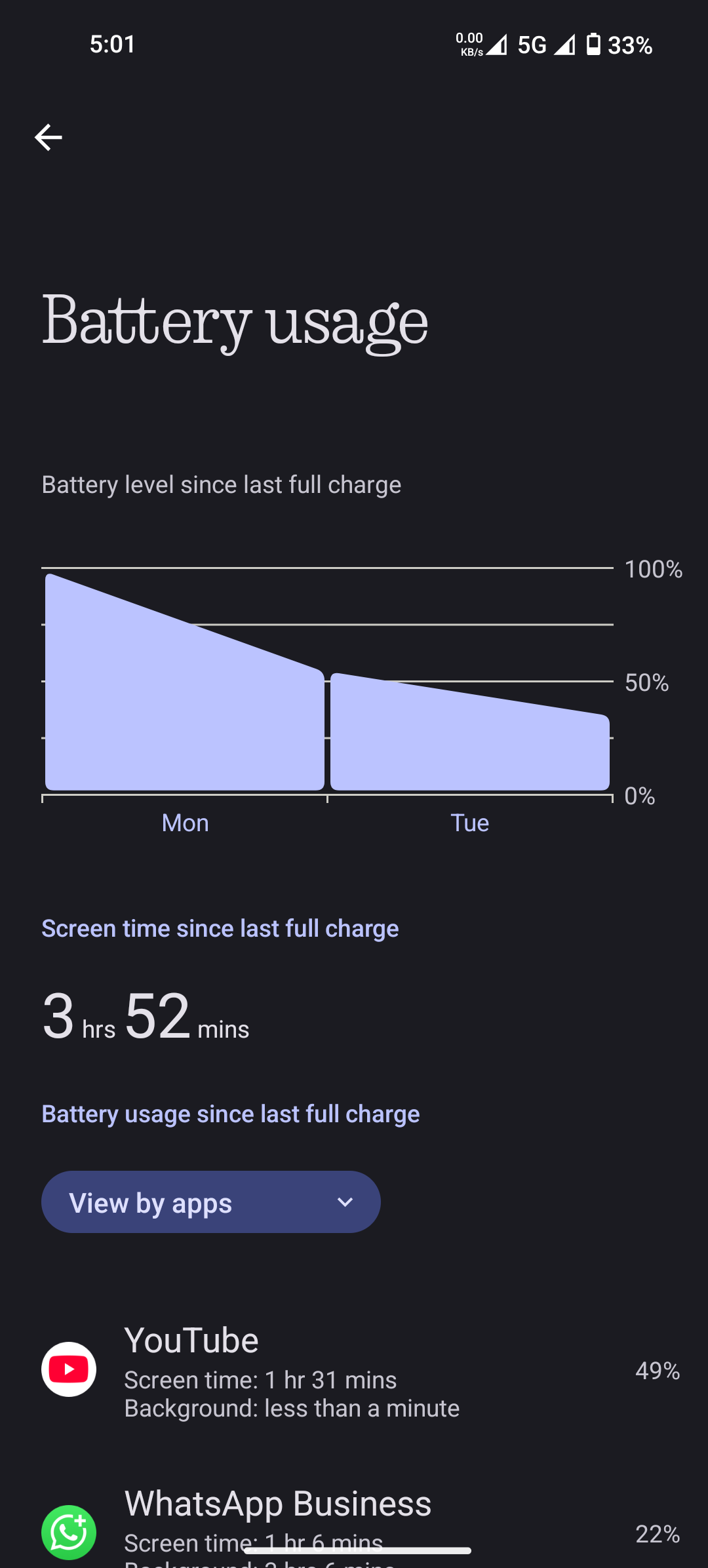Expand the View by apps dropdown
Viewport: 708px width, 1568px height.
click(x=210, y=1202)
